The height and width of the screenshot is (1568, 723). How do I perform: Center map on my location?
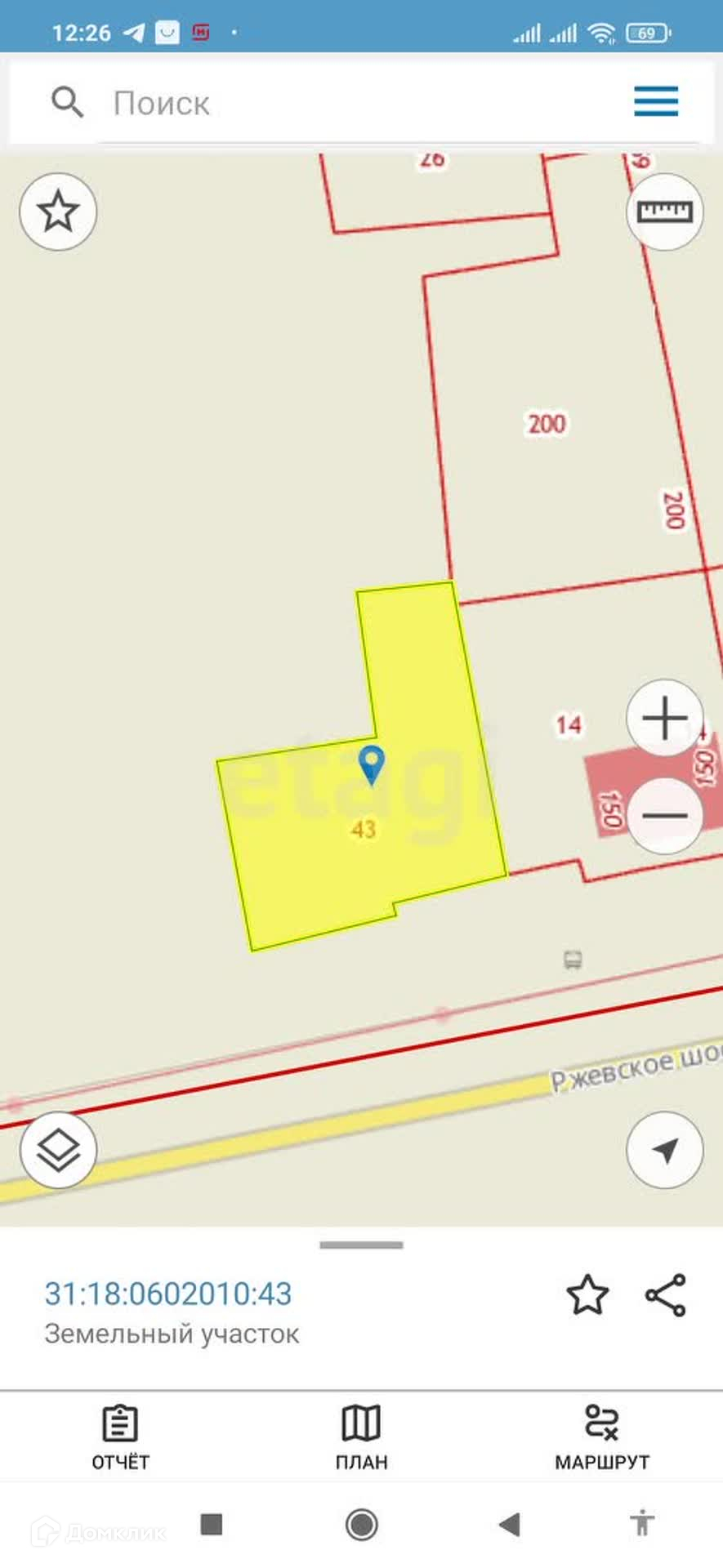664,1150
